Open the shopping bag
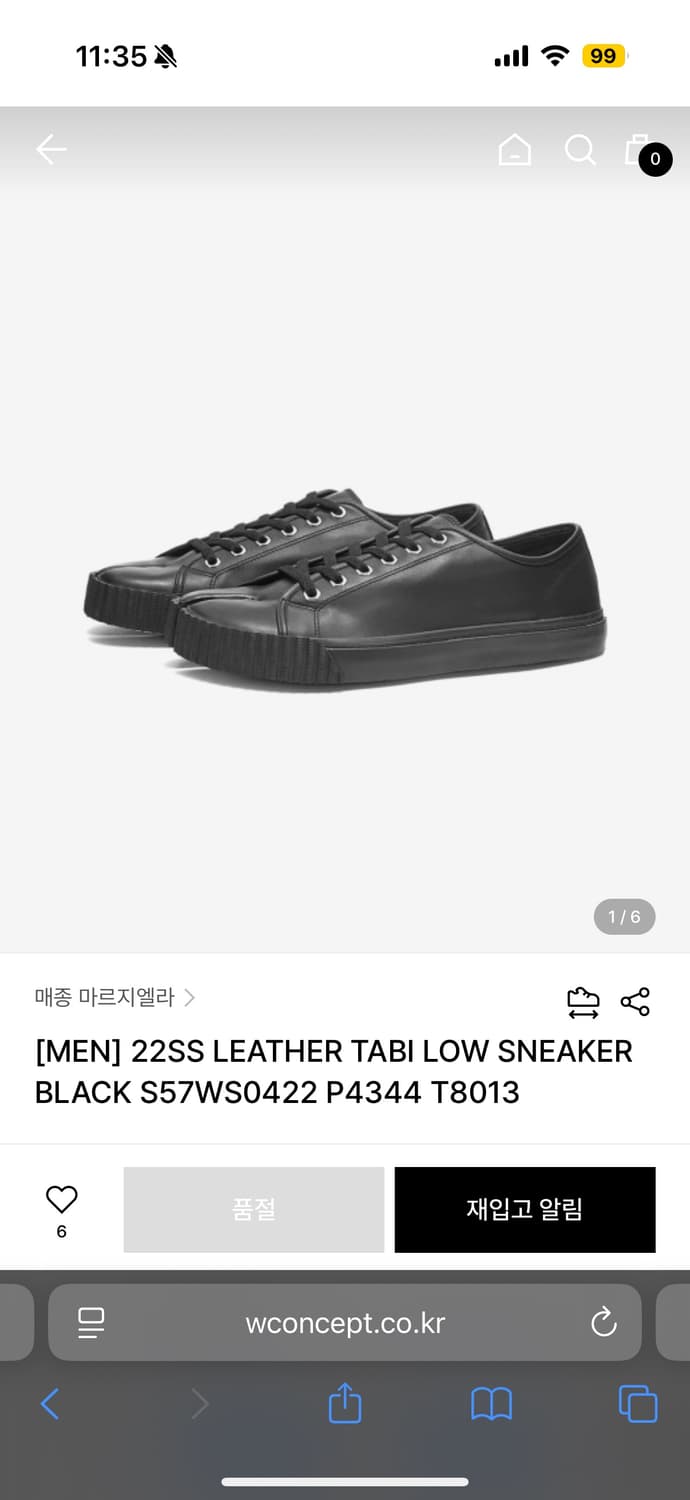Screen dimensions: 690x1500 coord(640,152)
